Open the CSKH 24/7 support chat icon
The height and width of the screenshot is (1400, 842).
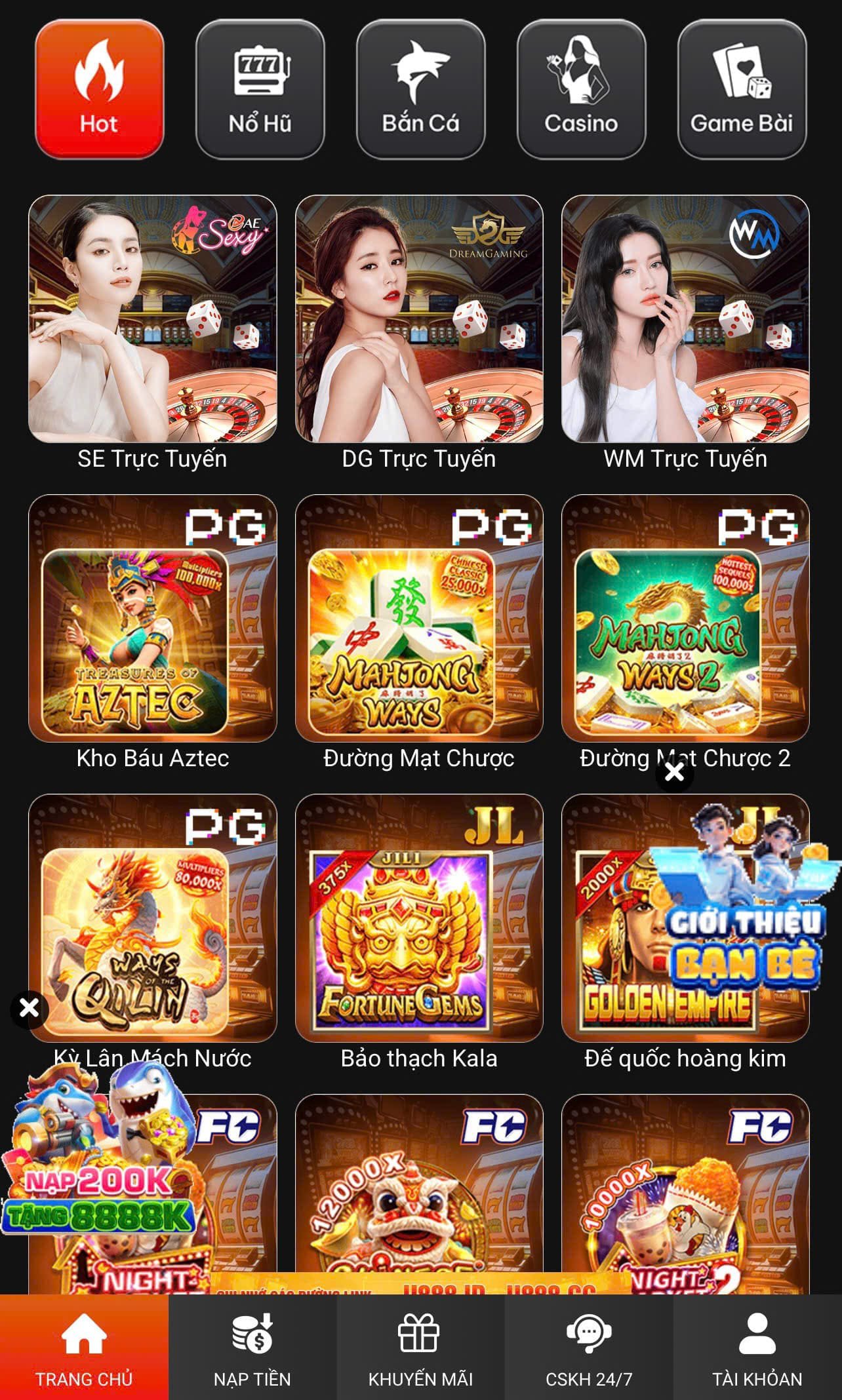pyautogui.click(x=589, y=1337)
